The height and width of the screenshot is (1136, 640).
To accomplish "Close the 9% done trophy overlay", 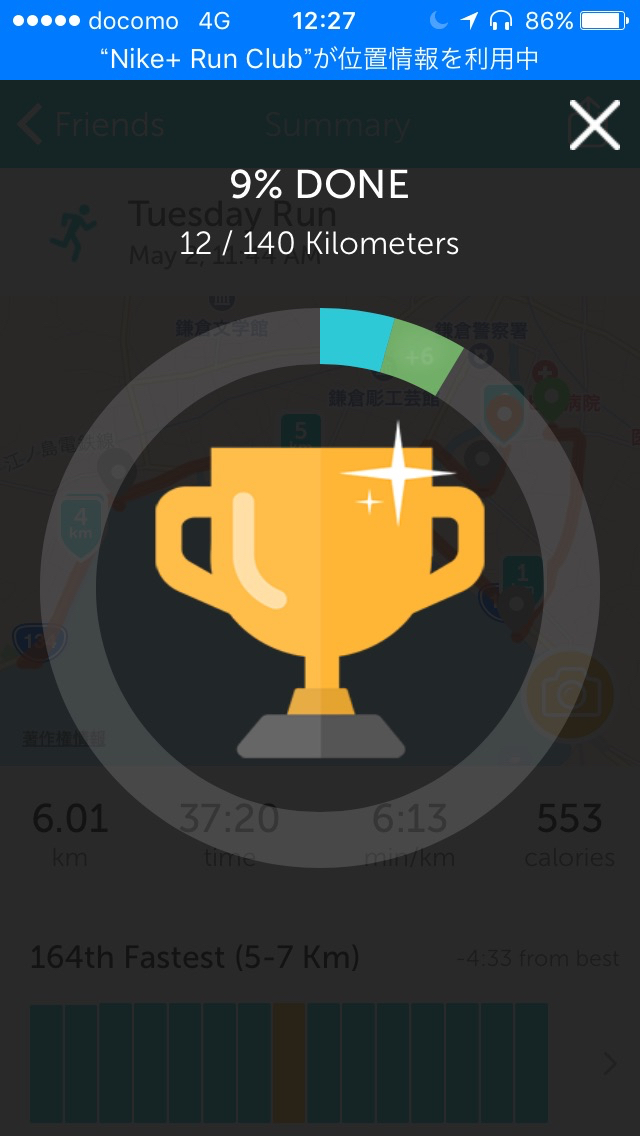I will tap(594, 125).
